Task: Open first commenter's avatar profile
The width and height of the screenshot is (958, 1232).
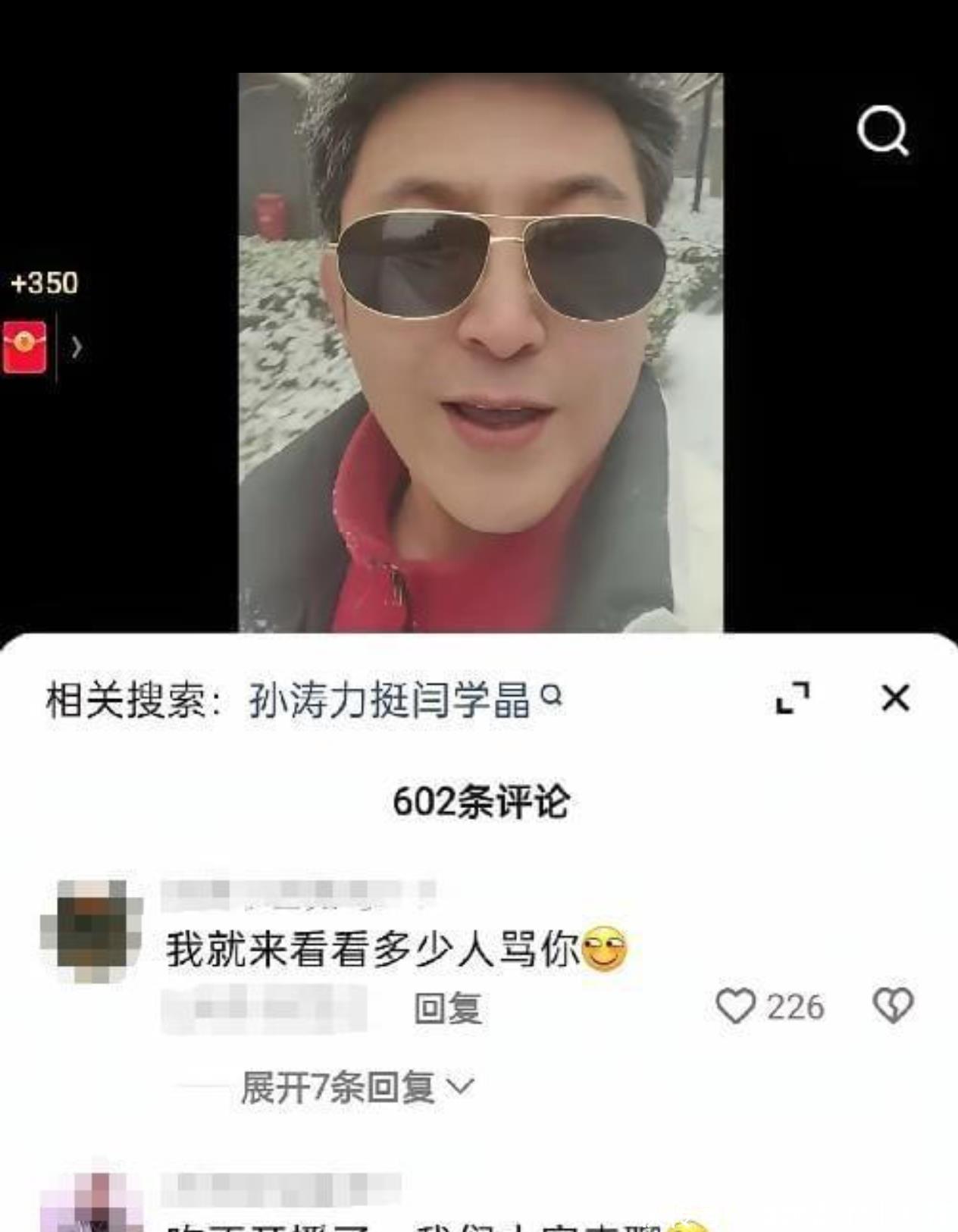Action: coord(92,930)
